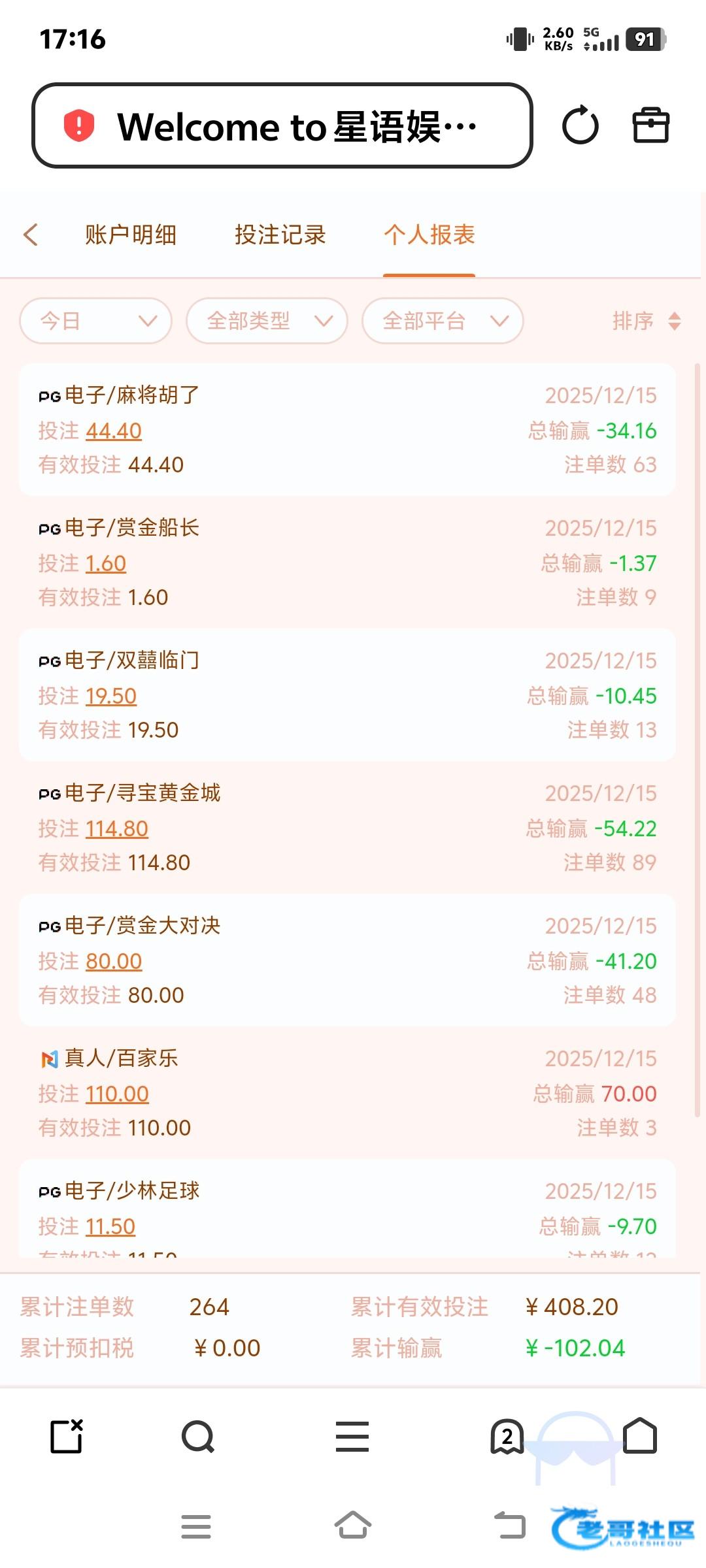
Task: Open the browser tab switcher showing 2
Action: point(507,1437)
